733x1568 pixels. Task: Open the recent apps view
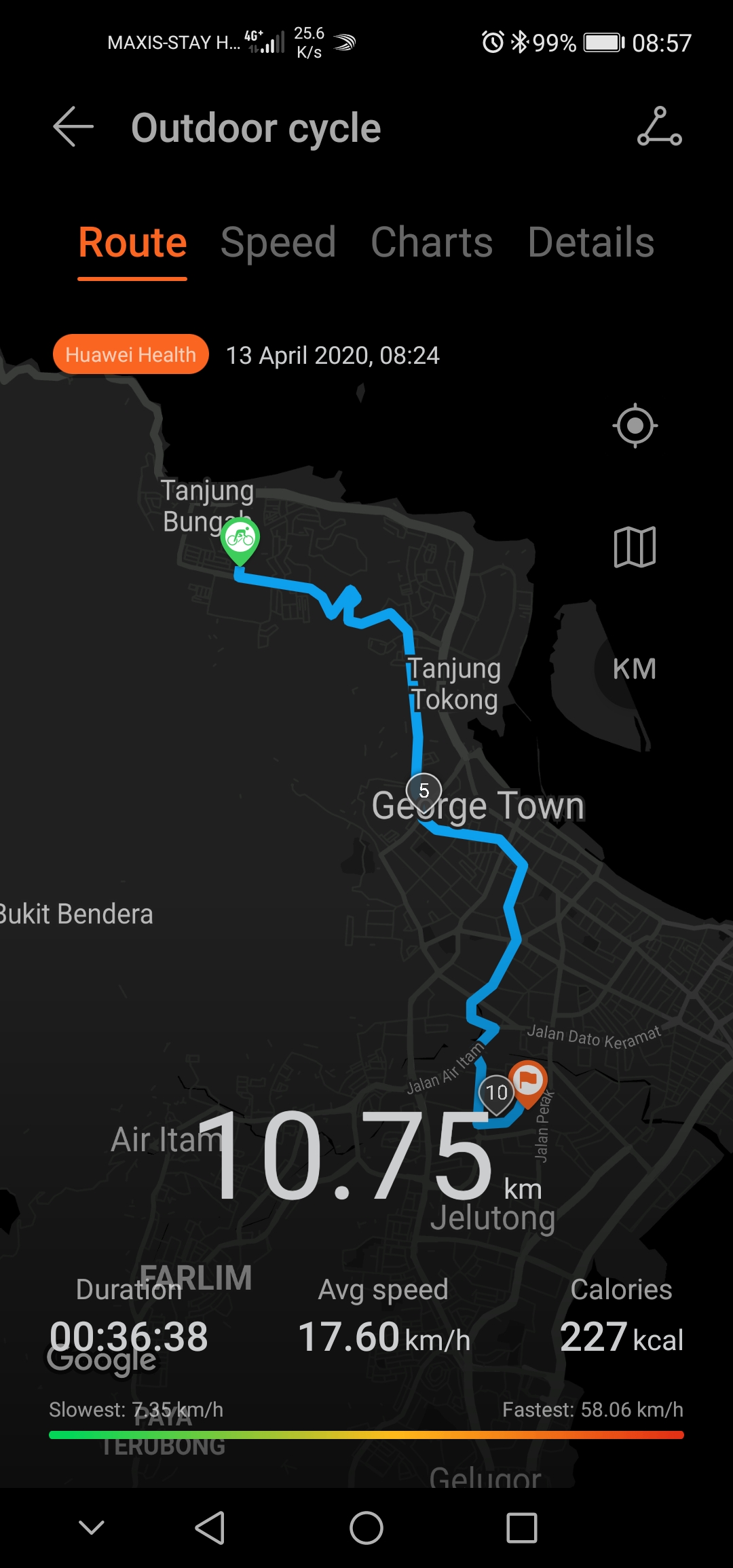pyautogui.click(x=522, y=1528)
